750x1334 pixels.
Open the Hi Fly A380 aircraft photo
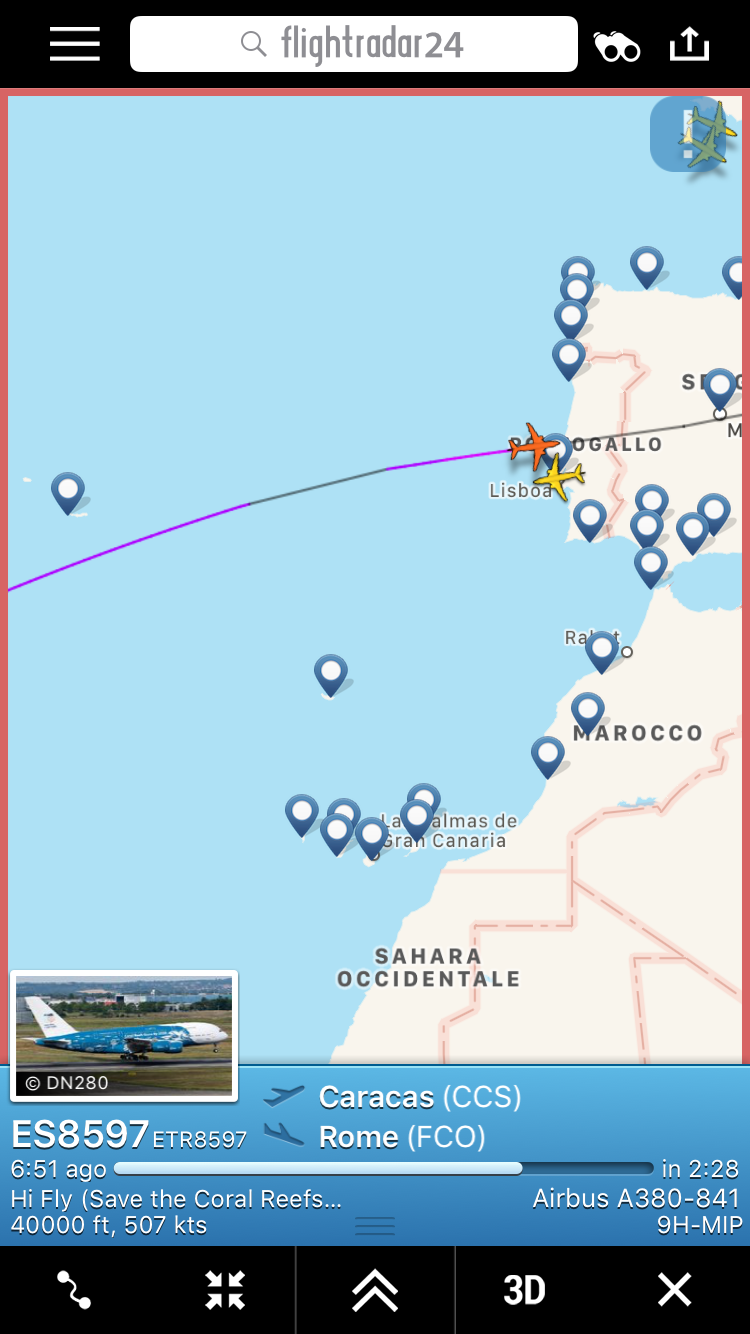(x=124, y=1035)
